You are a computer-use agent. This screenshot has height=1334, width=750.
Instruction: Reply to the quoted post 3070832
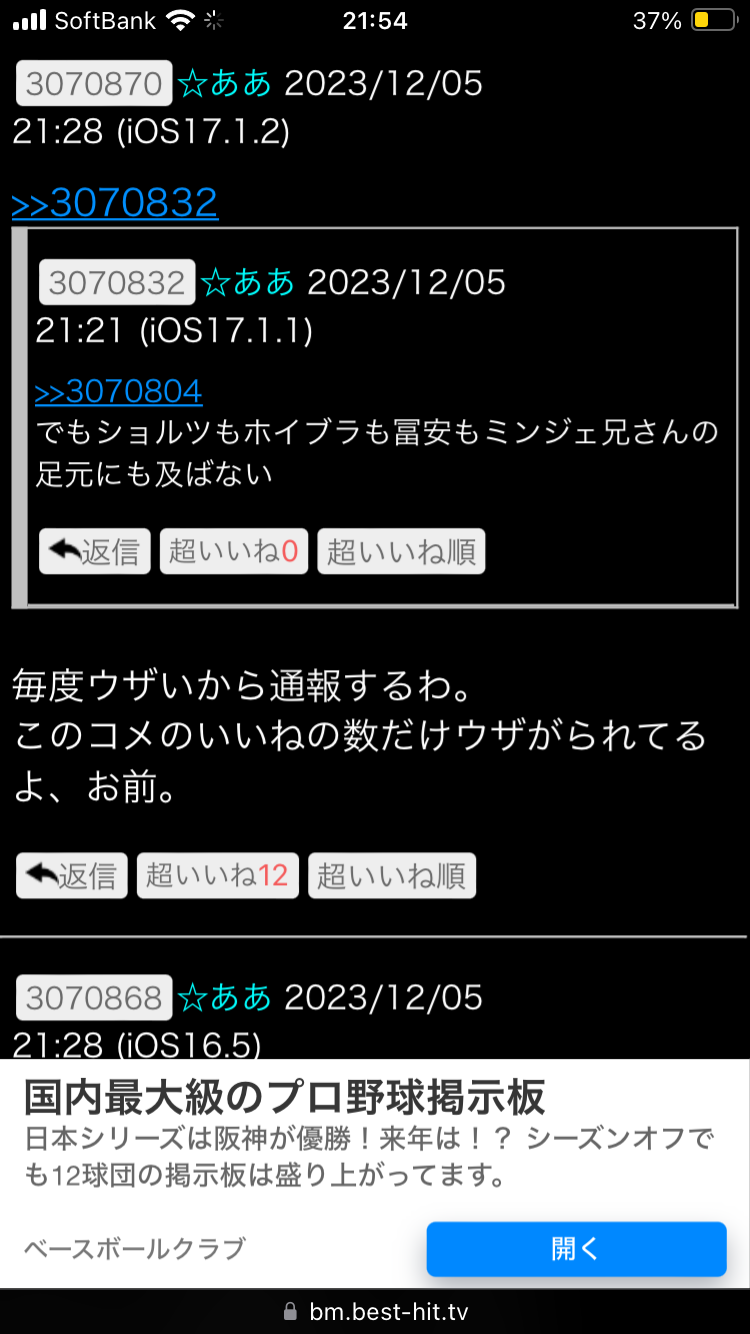[x=95, y=551]
